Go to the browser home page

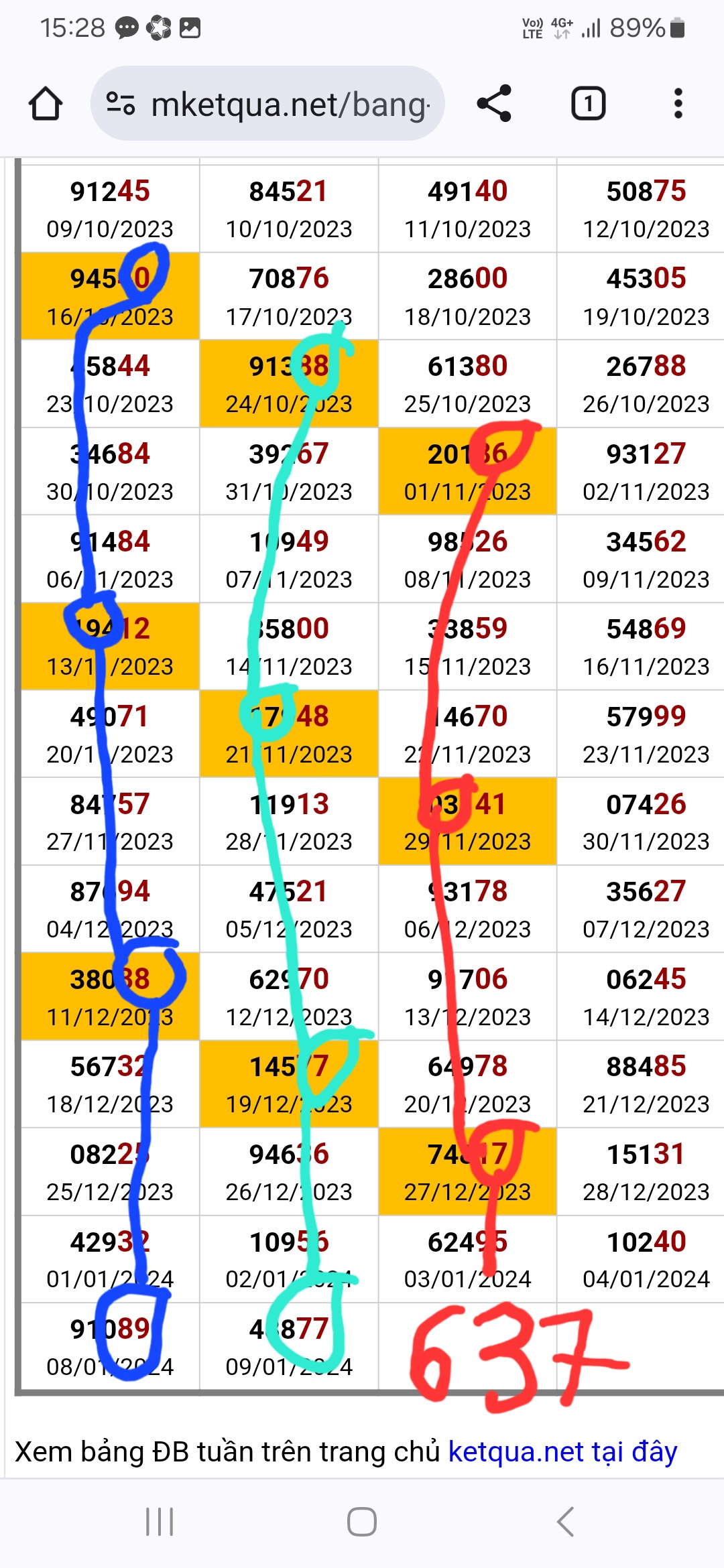point(46,104)
